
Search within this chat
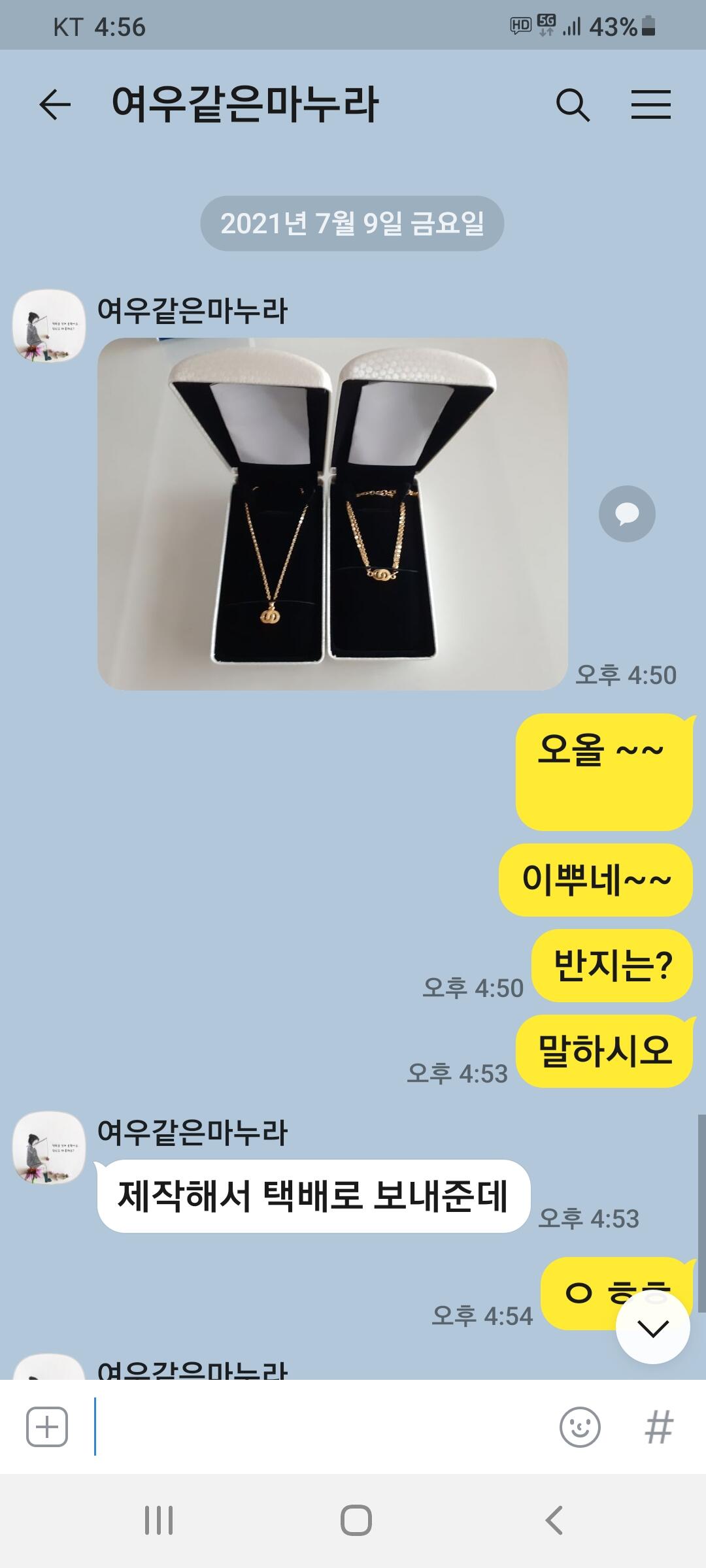[573, 105]
